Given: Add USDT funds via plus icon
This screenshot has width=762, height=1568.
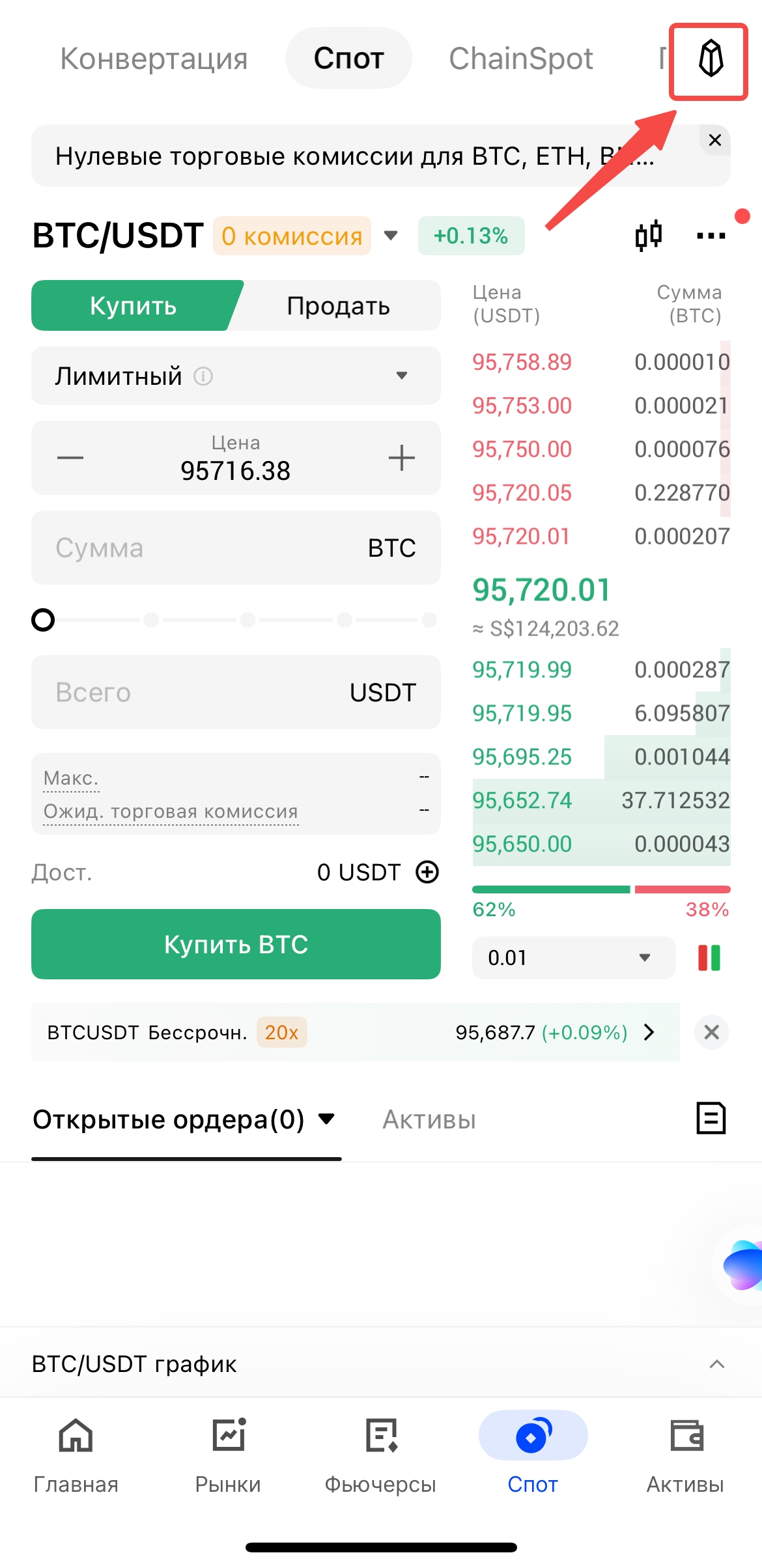Looking at the screenshot, I should [427, 872].
